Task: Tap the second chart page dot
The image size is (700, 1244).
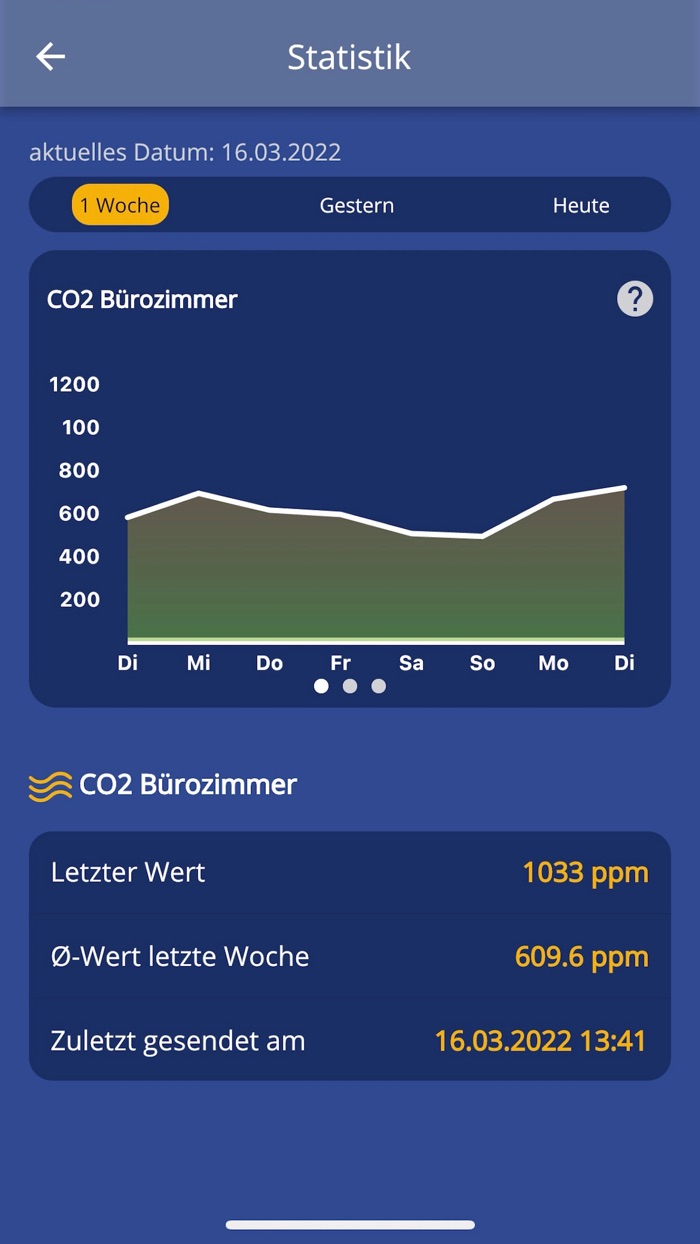Action: tap(350, 686)
